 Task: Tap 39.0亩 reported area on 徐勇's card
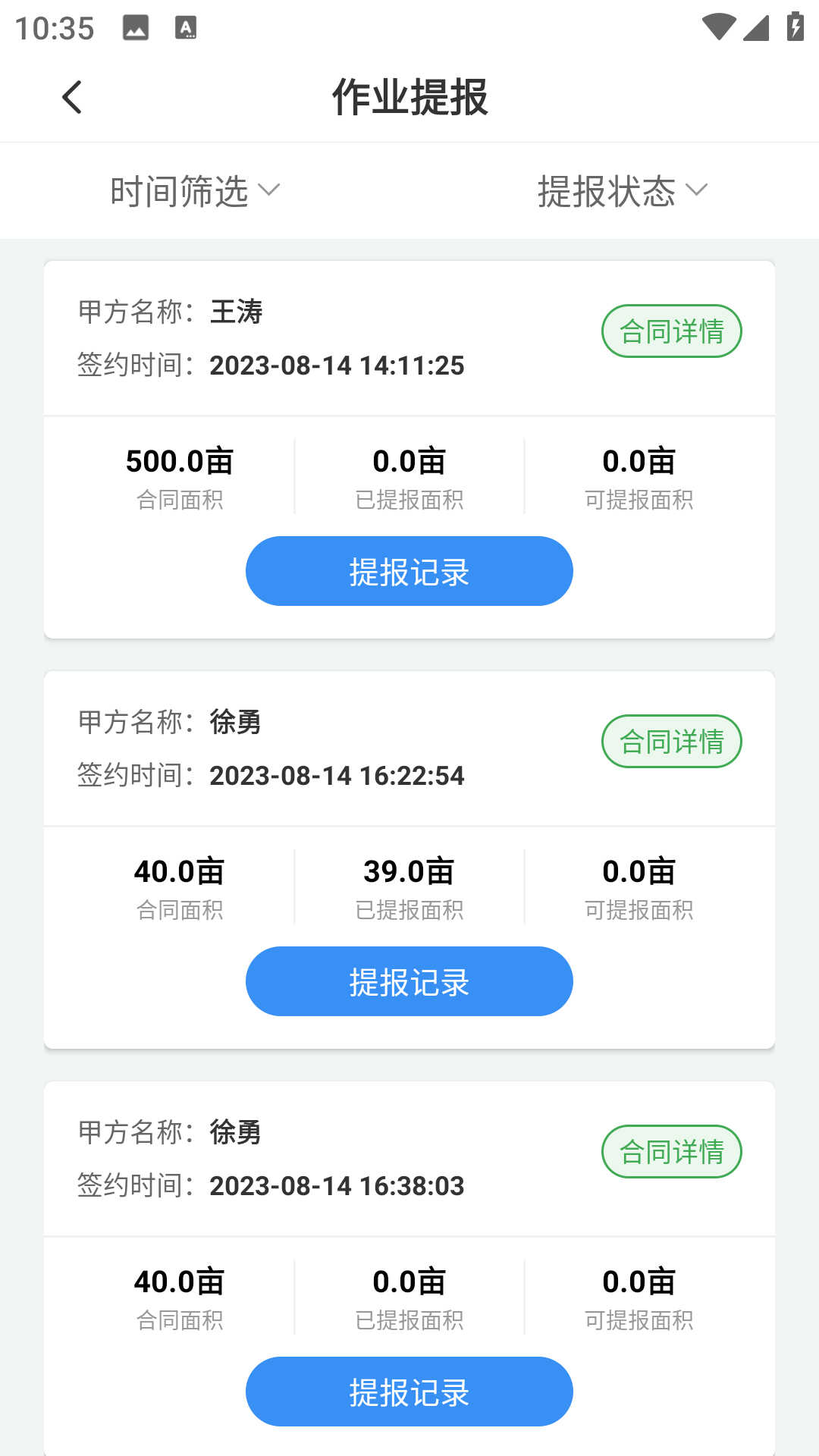tap(409, 871)
